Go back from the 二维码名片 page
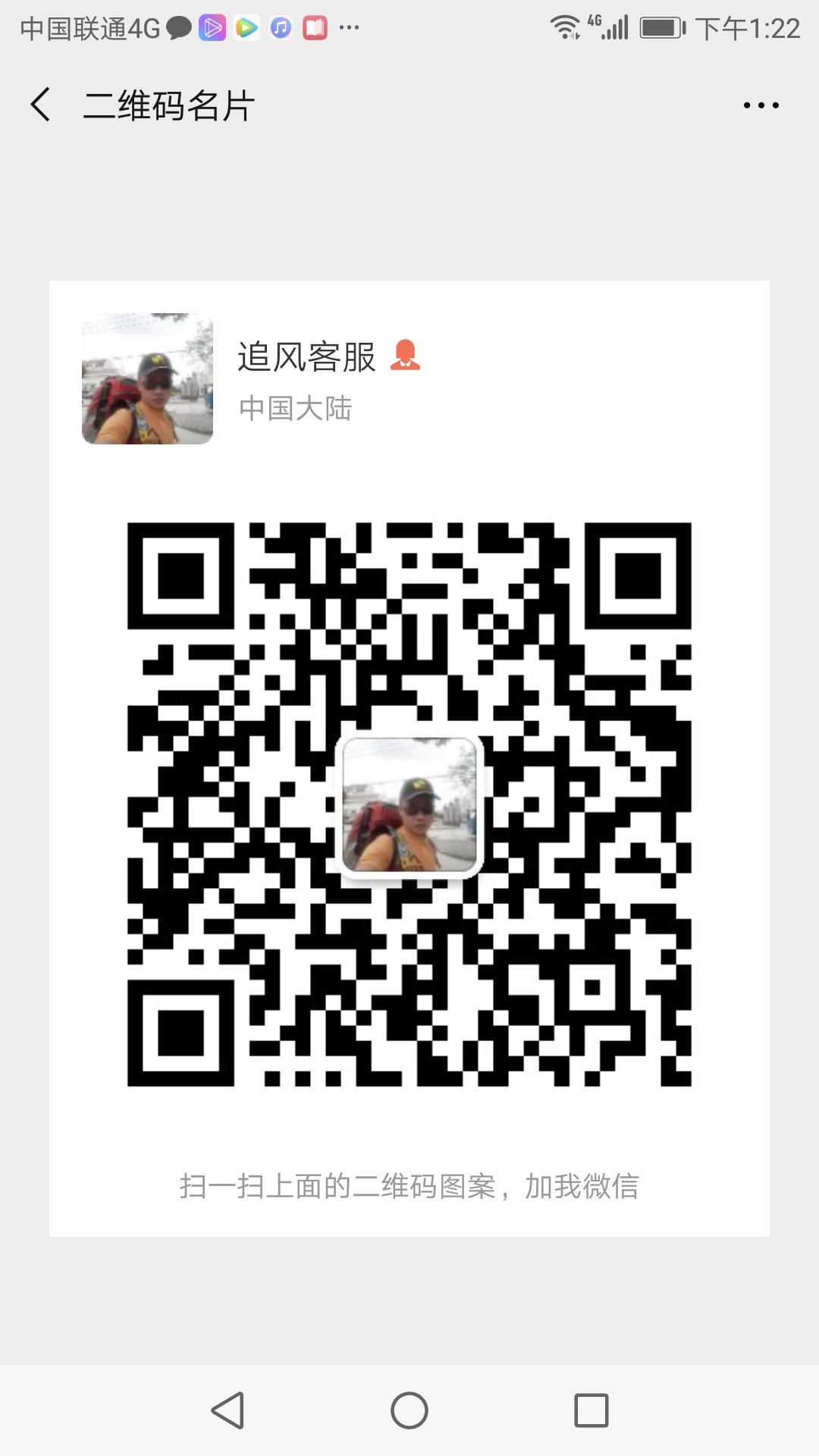 click(41, 105)
